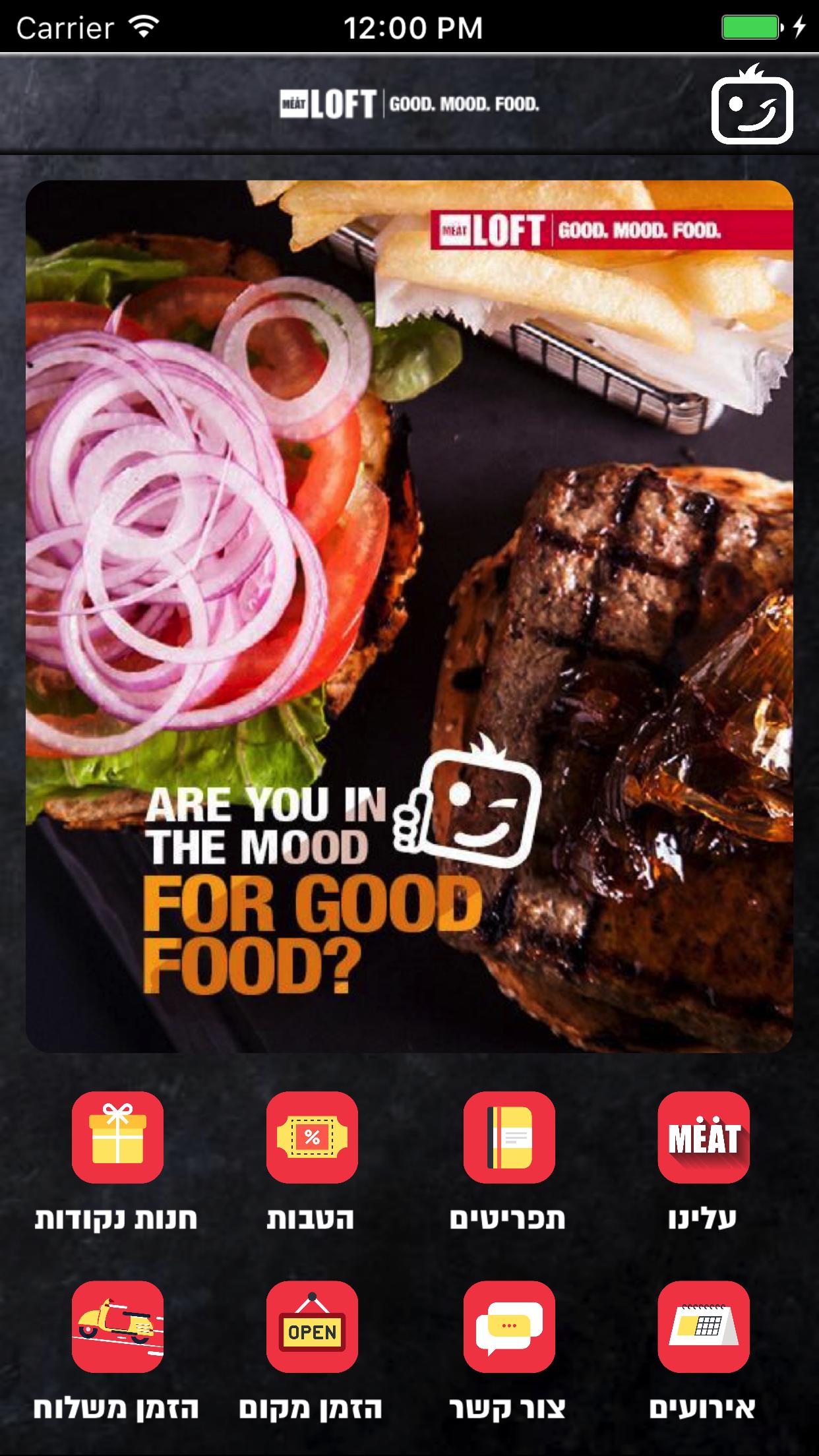The width and height of the screenshot is (819, 1456).
Task: Open the About us section (עלינו)
Action: (x=703, y=1137)
